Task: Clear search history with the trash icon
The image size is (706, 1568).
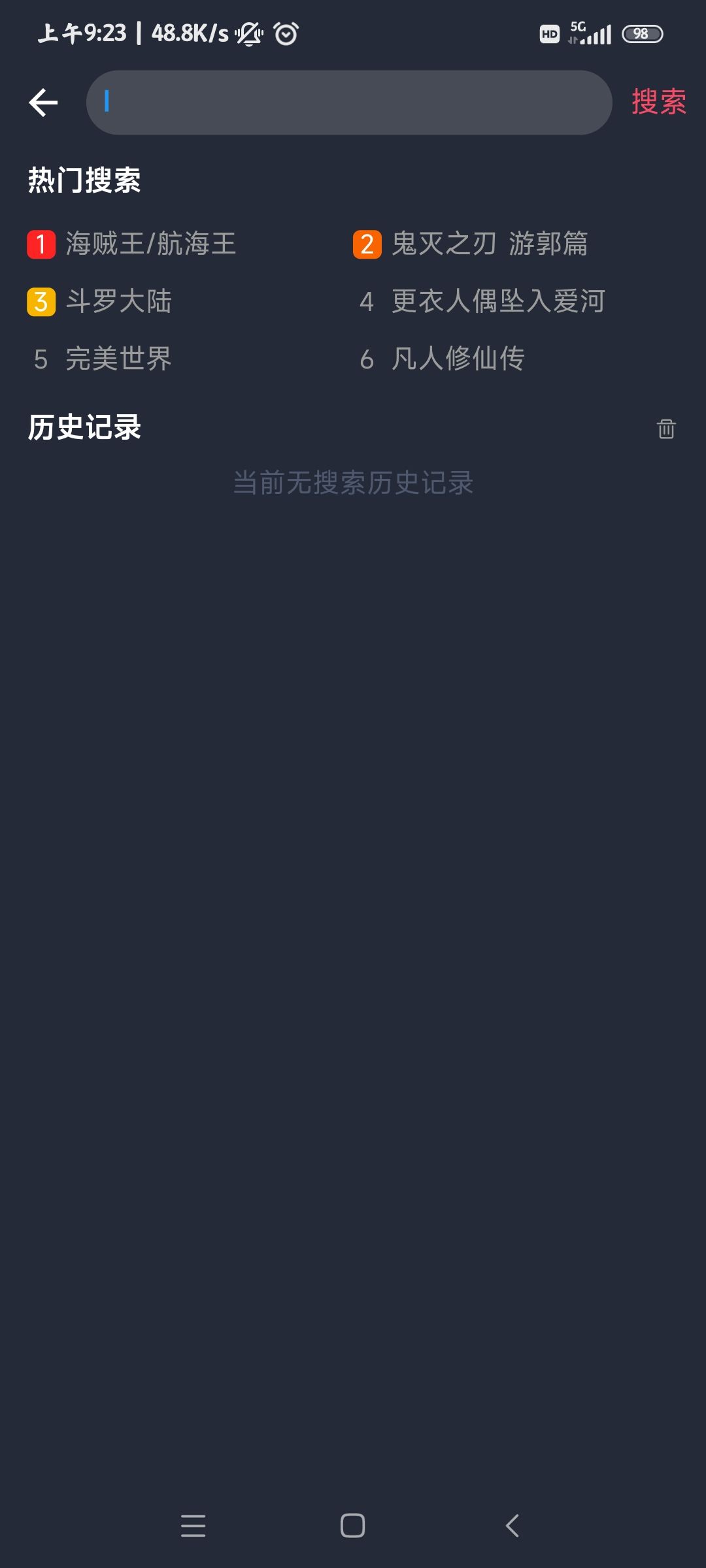Action: (666, 429)
